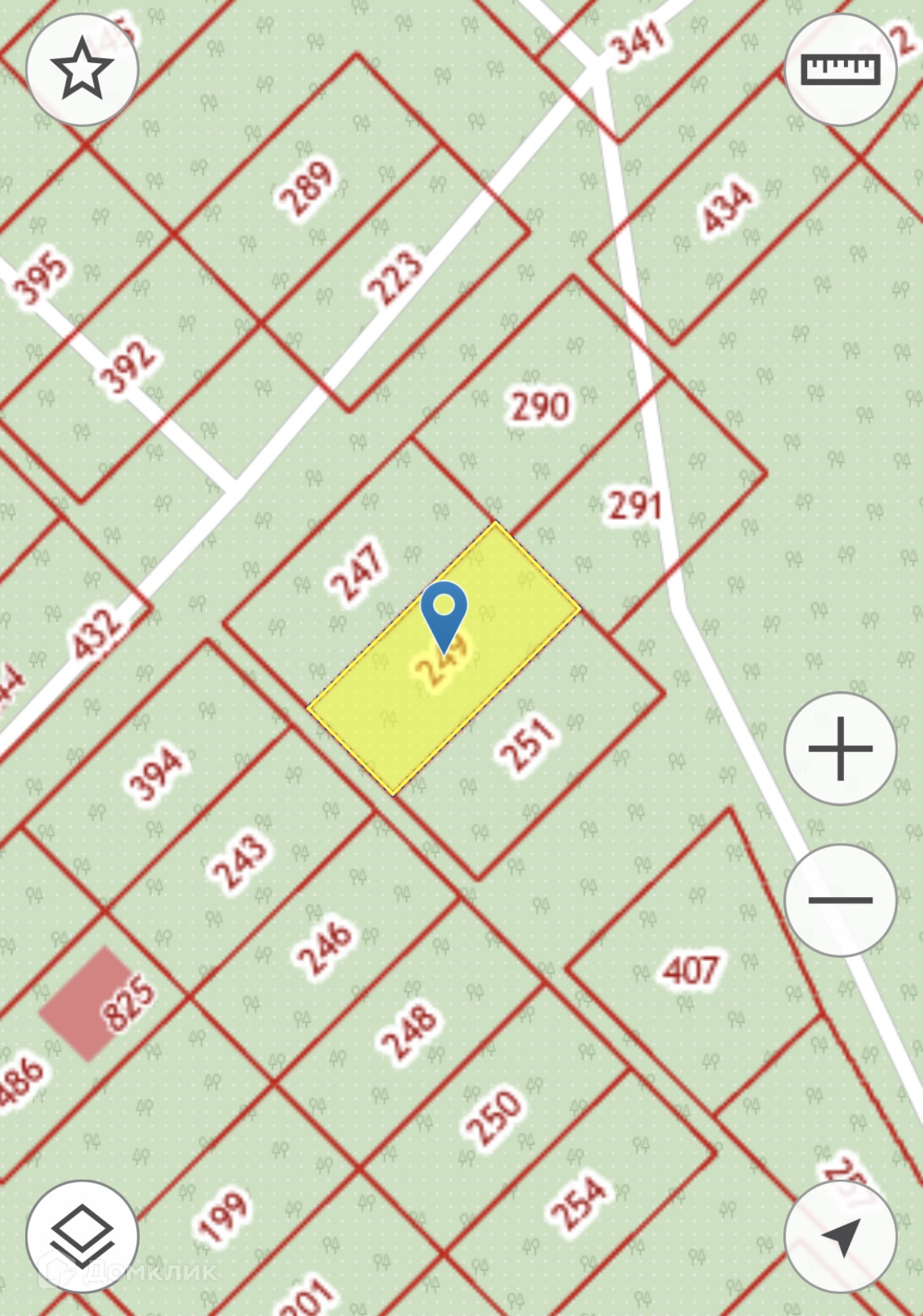Open the map layers selector
923x1316 pixels.
(82, 1236)
